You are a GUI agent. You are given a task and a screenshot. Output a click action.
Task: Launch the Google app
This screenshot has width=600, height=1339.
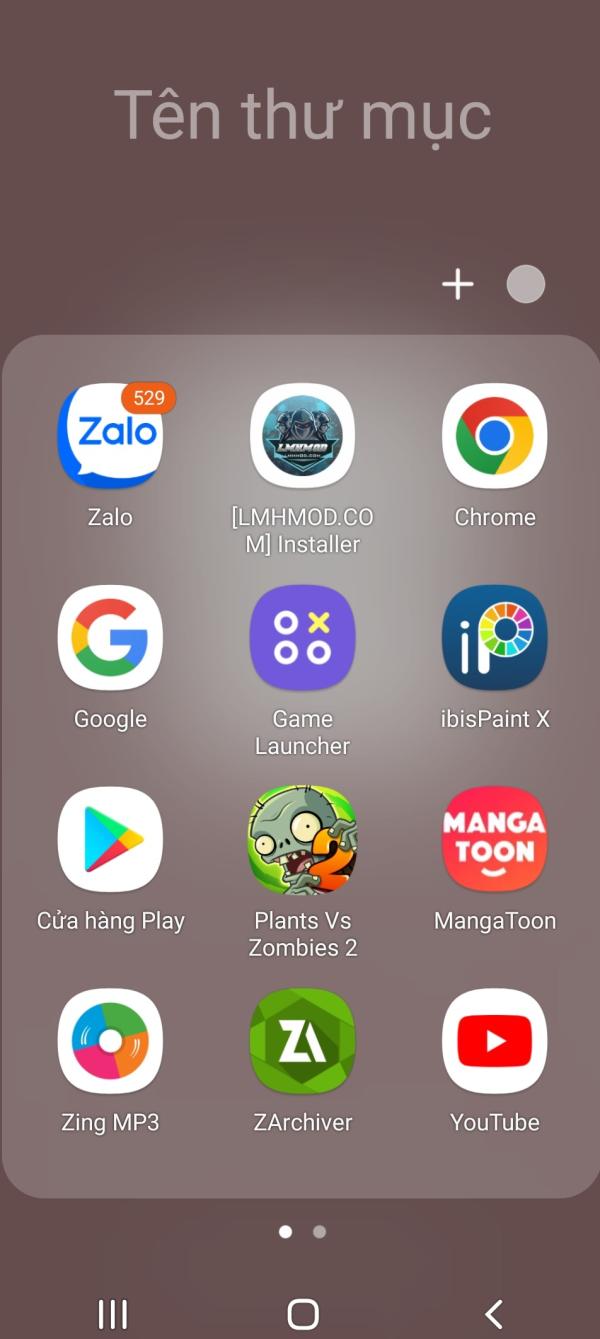point(110,638)
